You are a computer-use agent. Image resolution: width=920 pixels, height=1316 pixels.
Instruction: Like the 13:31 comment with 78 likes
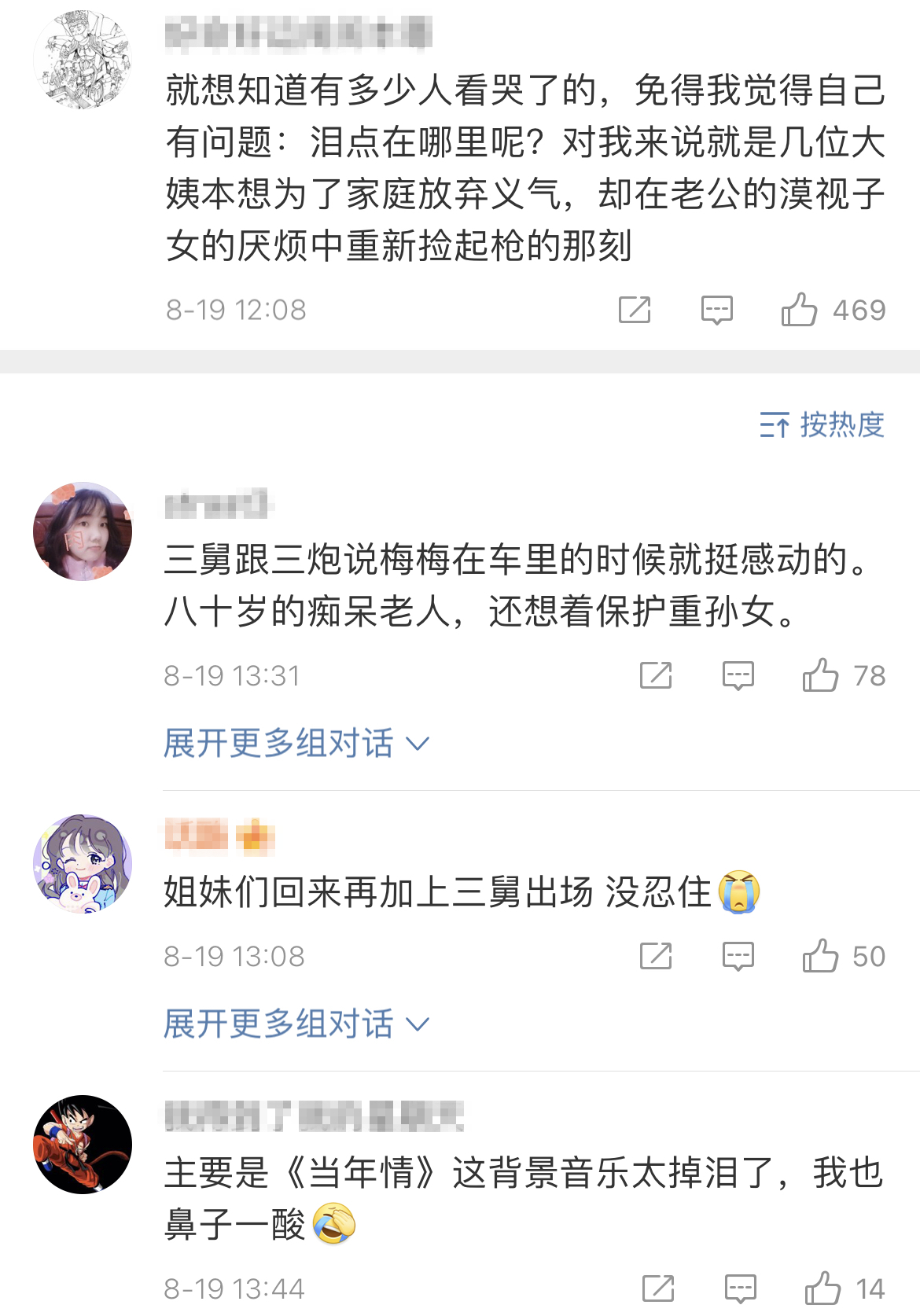tap(821, 675)
